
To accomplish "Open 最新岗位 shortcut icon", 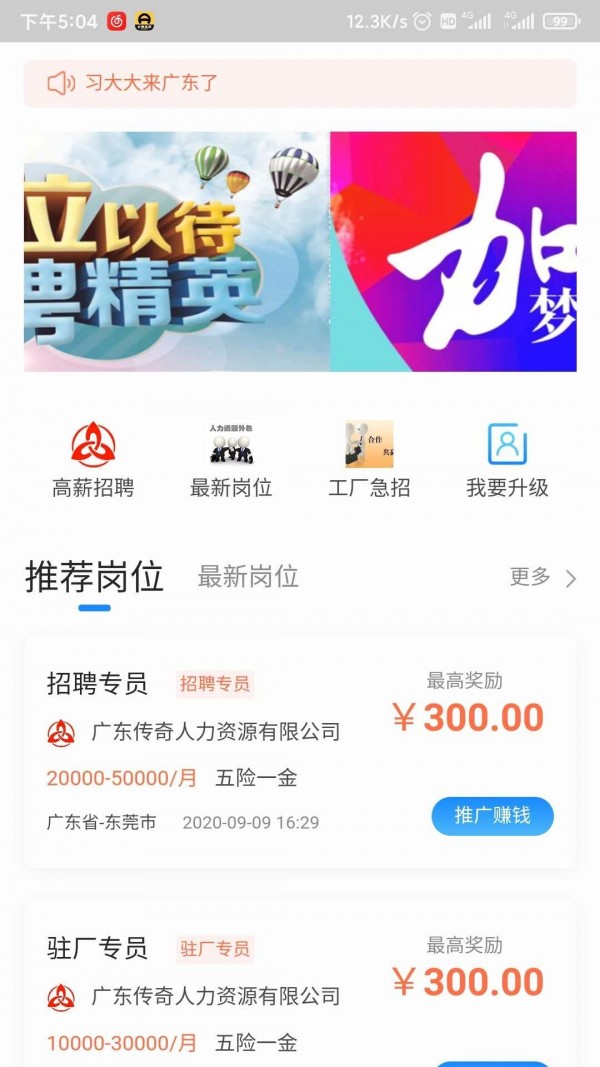I will (231, 446).
